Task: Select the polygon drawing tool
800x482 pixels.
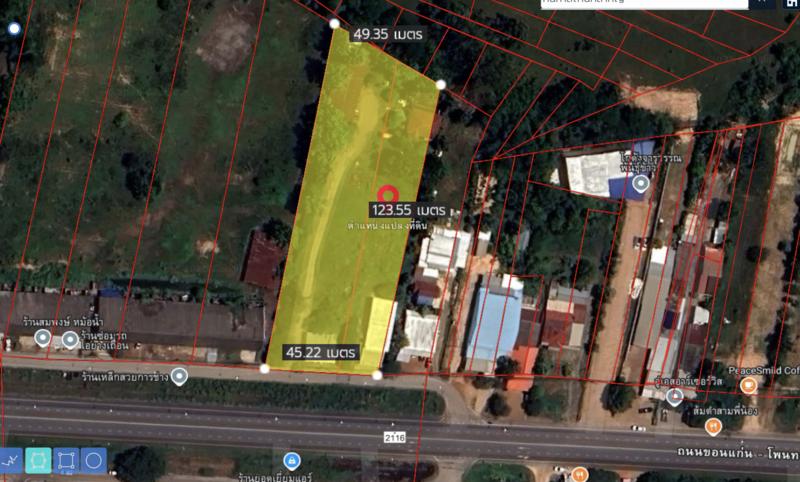Action: (x=39, y=461)
